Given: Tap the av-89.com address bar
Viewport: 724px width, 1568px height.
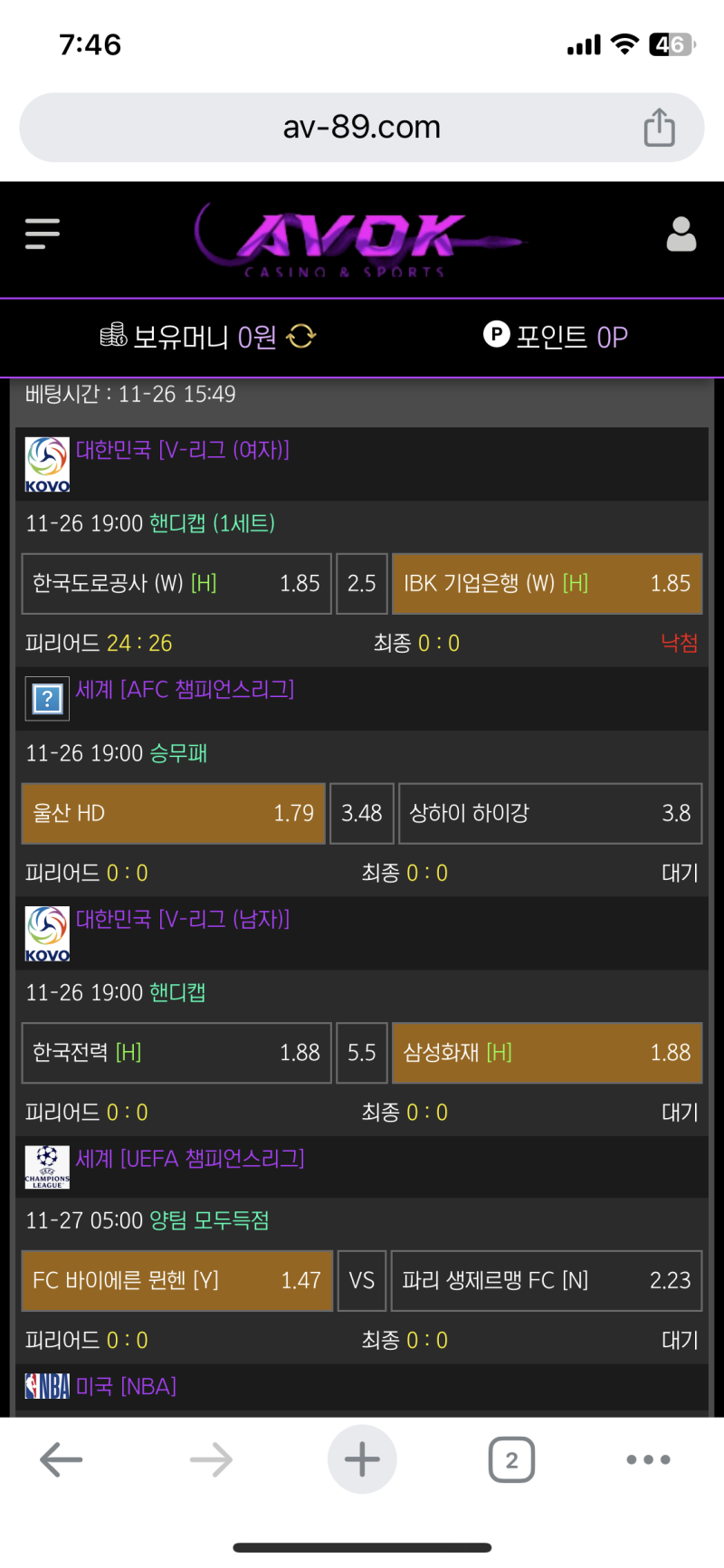Looking at the screenshot, I should (x=362, y=127).
